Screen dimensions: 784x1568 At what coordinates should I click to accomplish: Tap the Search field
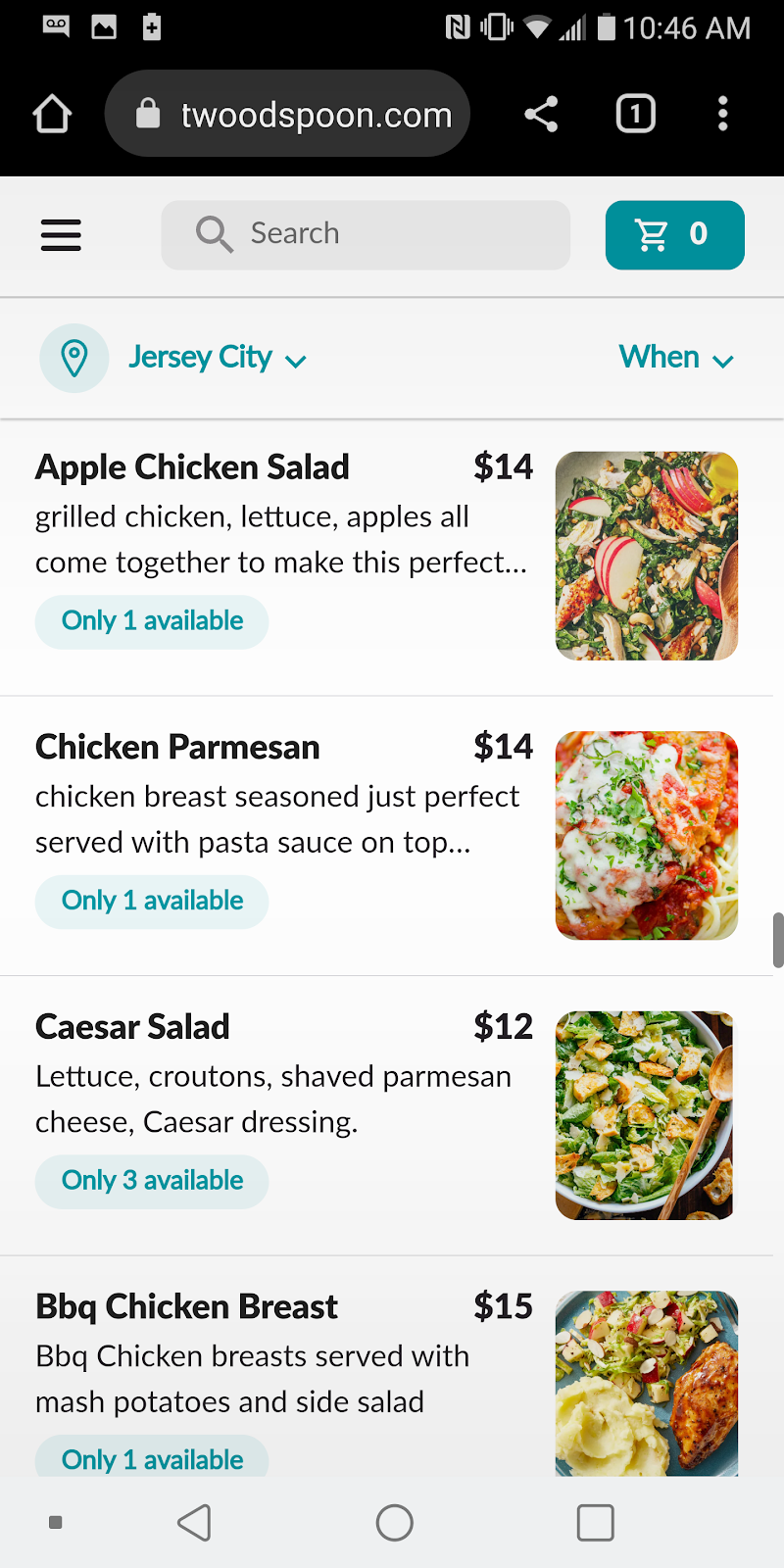tap(366, 235)
